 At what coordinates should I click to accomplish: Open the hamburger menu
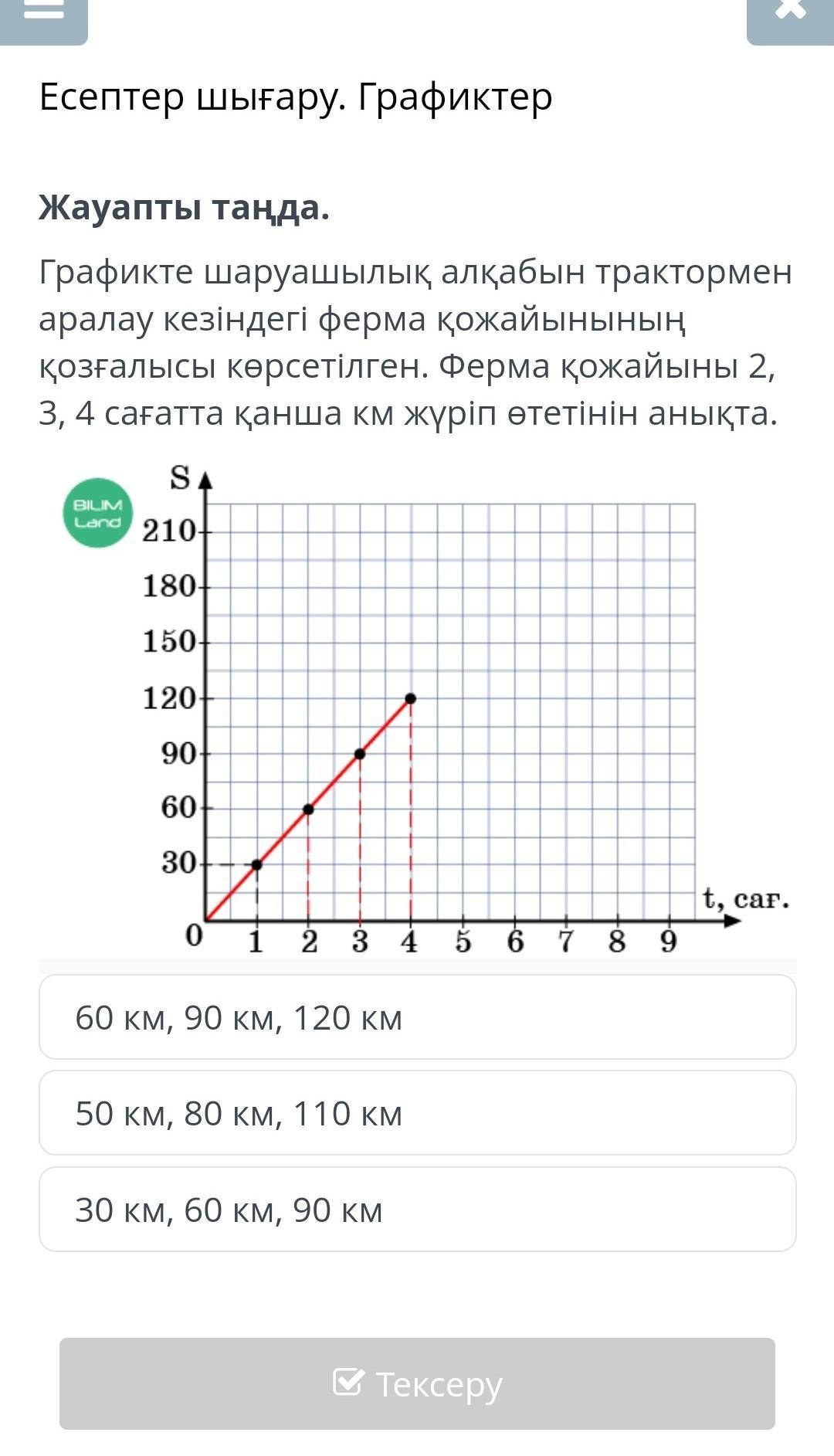(x=44, y=14)
